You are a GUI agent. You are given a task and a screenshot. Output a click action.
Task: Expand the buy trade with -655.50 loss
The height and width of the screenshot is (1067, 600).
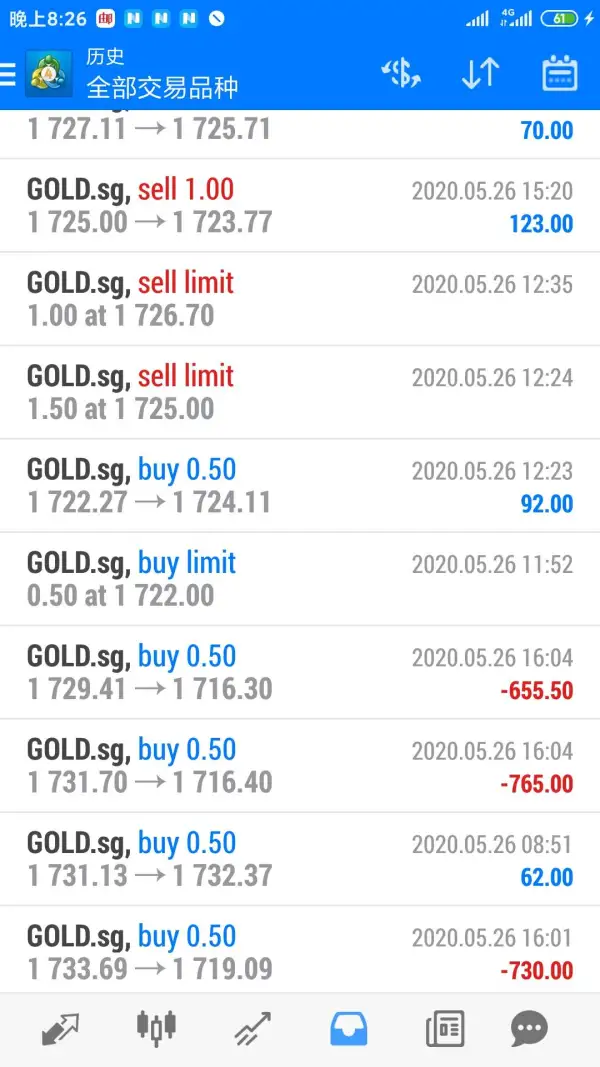[x=300, y=672]
